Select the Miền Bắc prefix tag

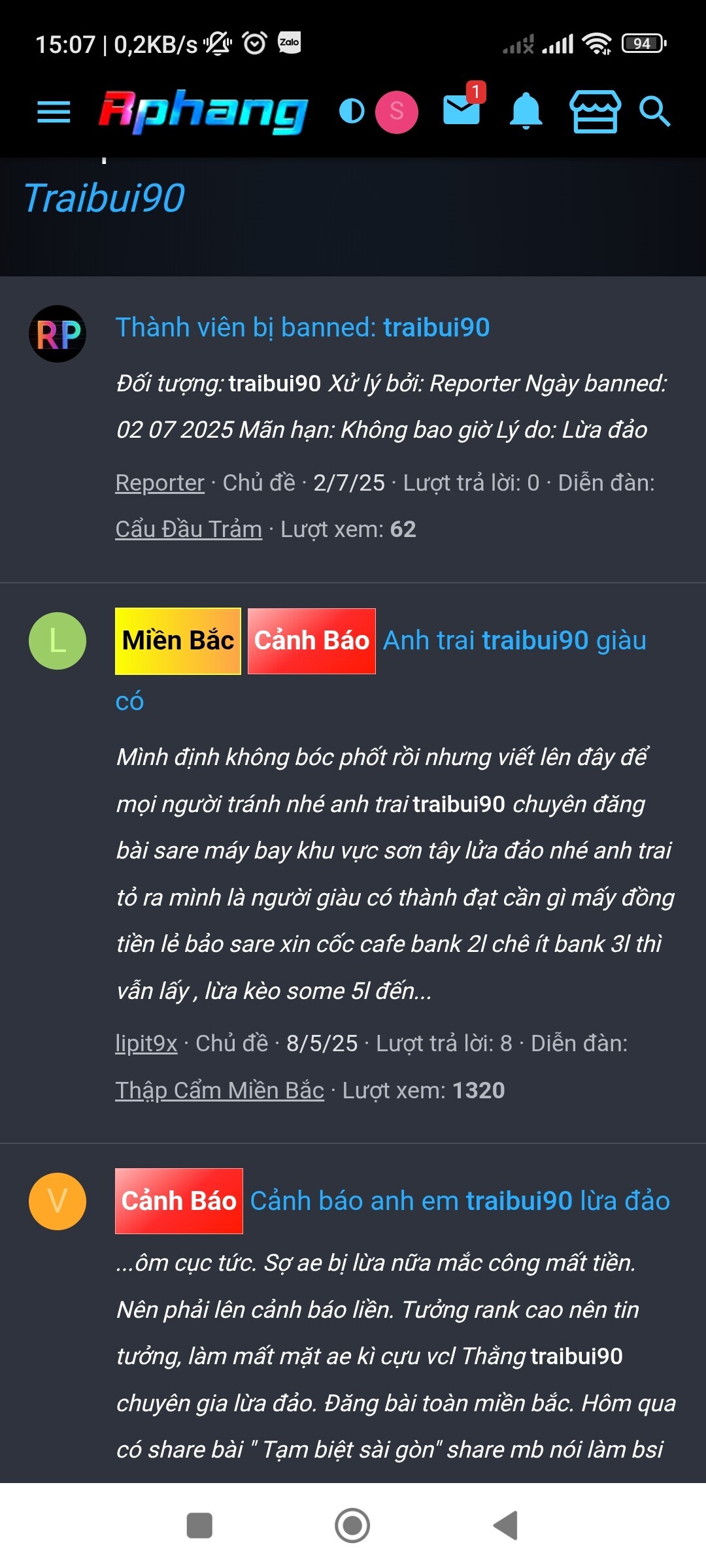[x=178, y=641]
